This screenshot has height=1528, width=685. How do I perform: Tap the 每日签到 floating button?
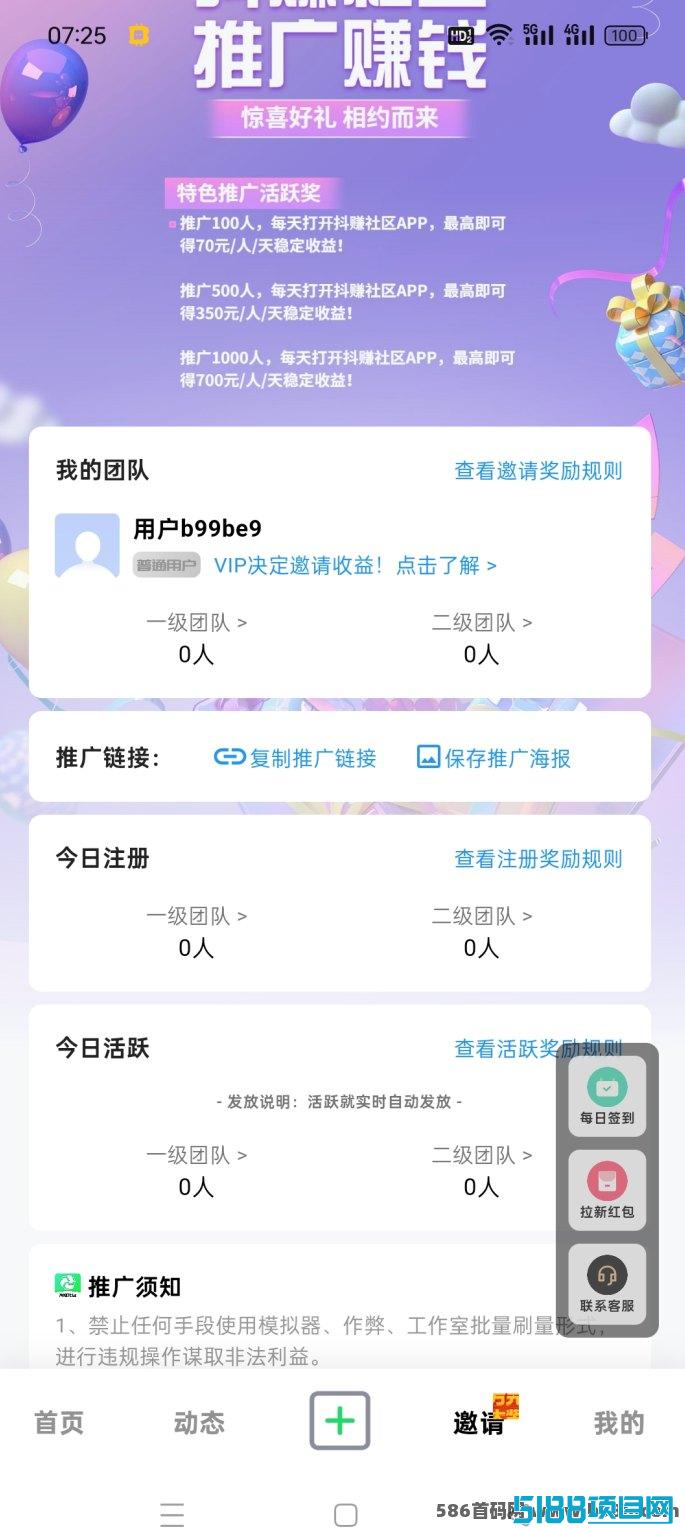click(x=607, y=1097)
